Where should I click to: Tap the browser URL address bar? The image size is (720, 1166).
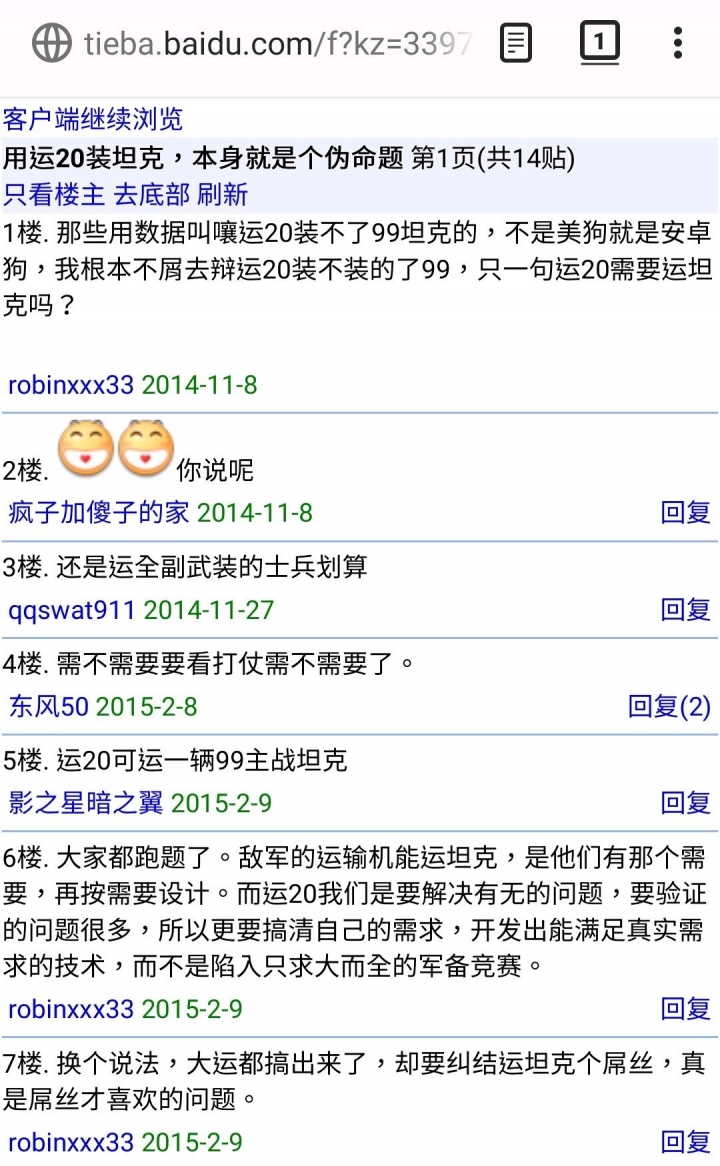click(270, 44)
